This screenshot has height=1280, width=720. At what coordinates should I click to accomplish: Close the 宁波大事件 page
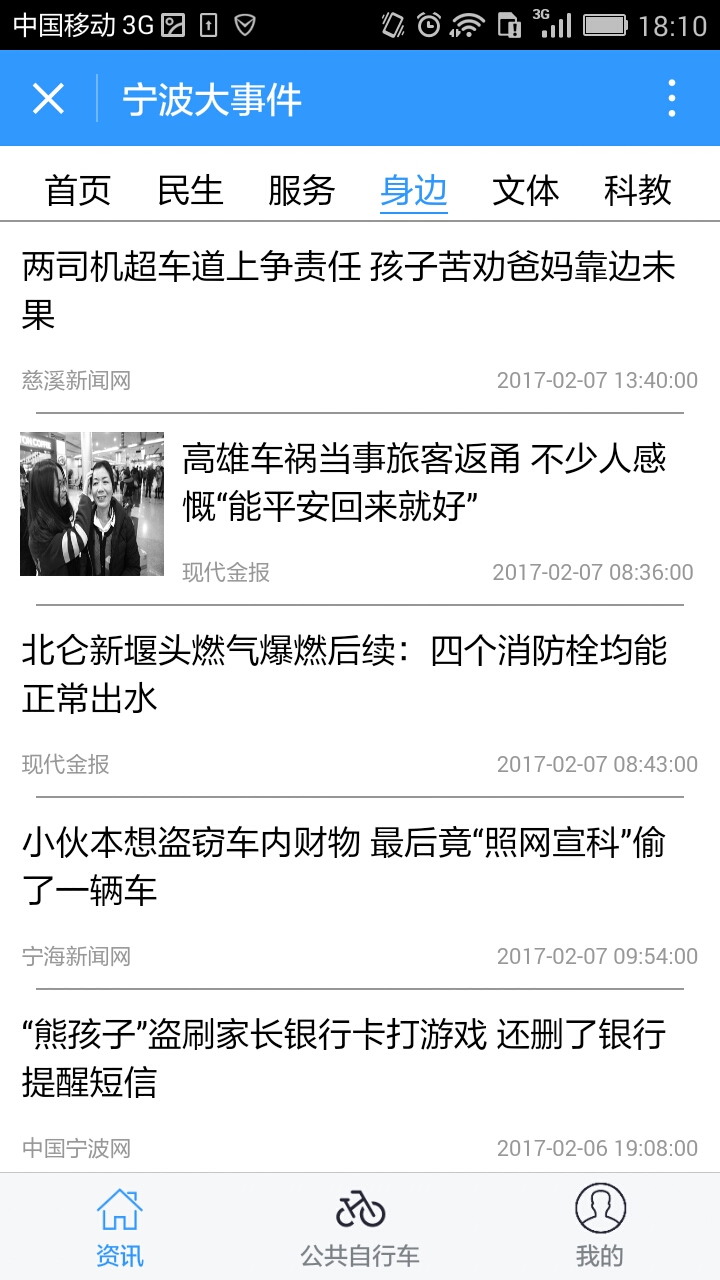tap(48, 99)
